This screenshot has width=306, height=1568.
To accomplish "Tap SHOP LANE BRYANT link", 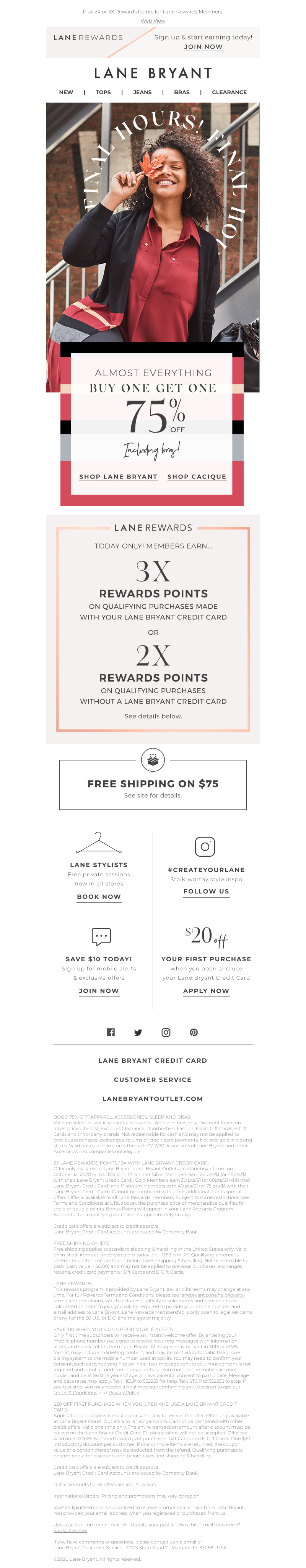I will (118, 477).
